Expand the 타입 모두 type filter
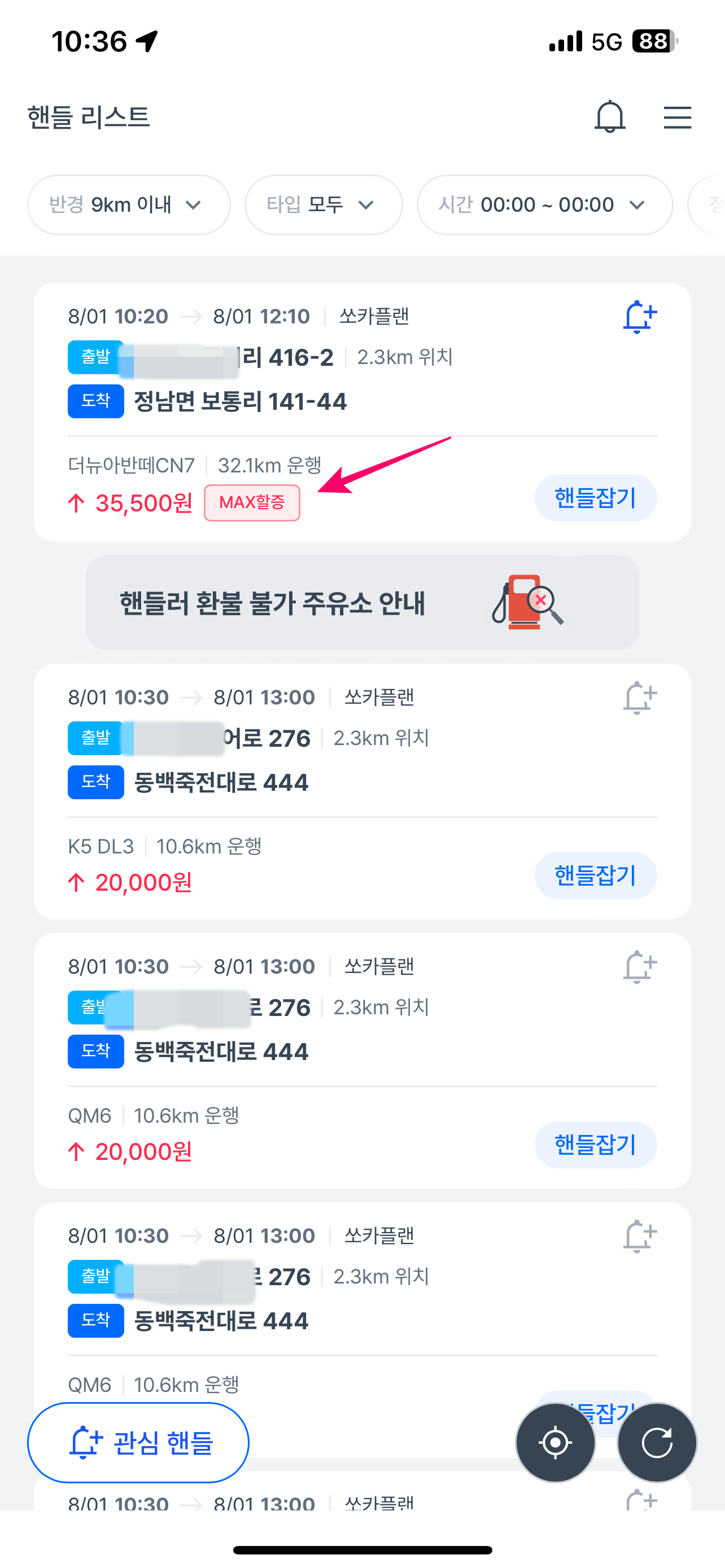This screenshot has height=1568, width=725. pos(322,204)
